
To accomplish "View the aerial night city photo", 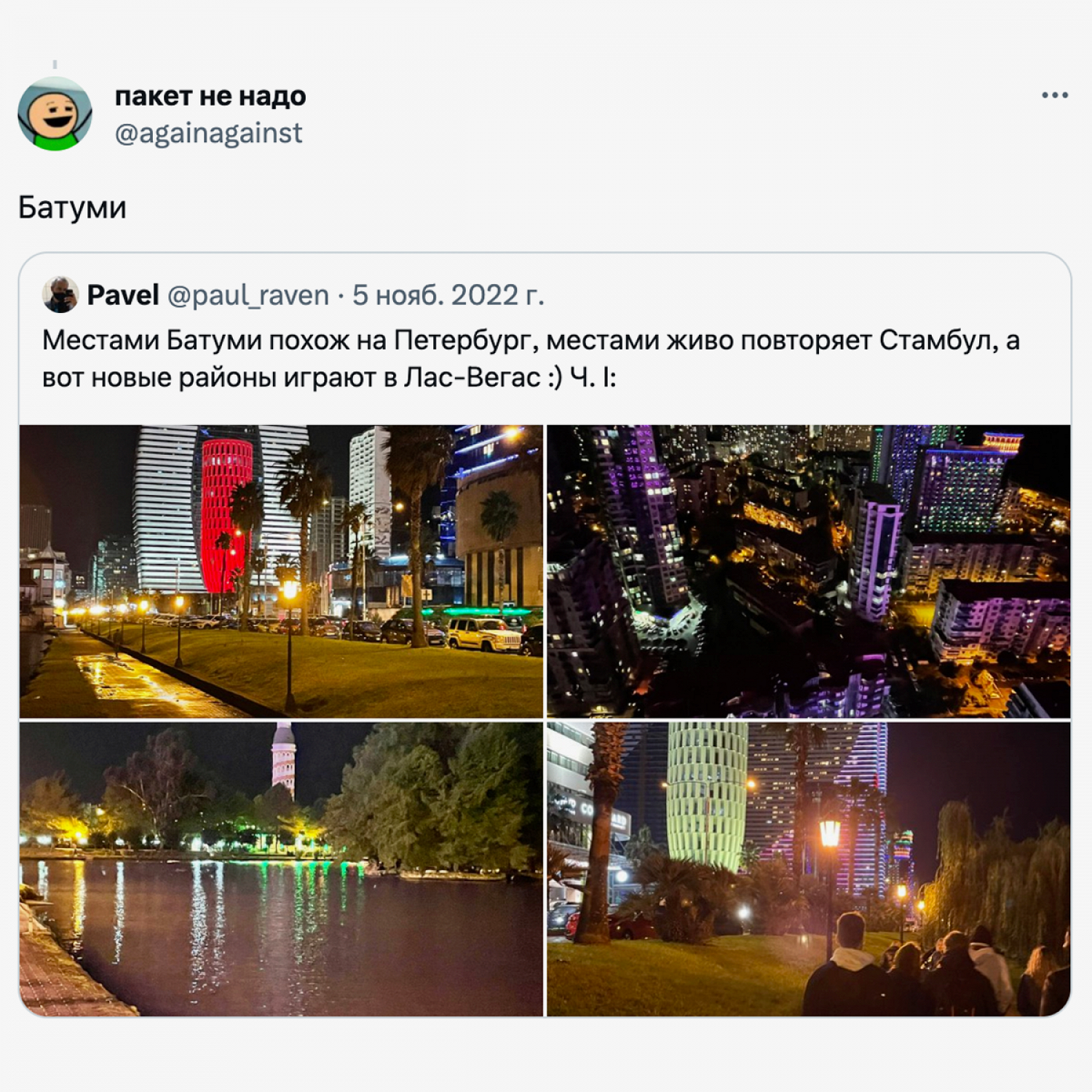I will coord(808,571).
